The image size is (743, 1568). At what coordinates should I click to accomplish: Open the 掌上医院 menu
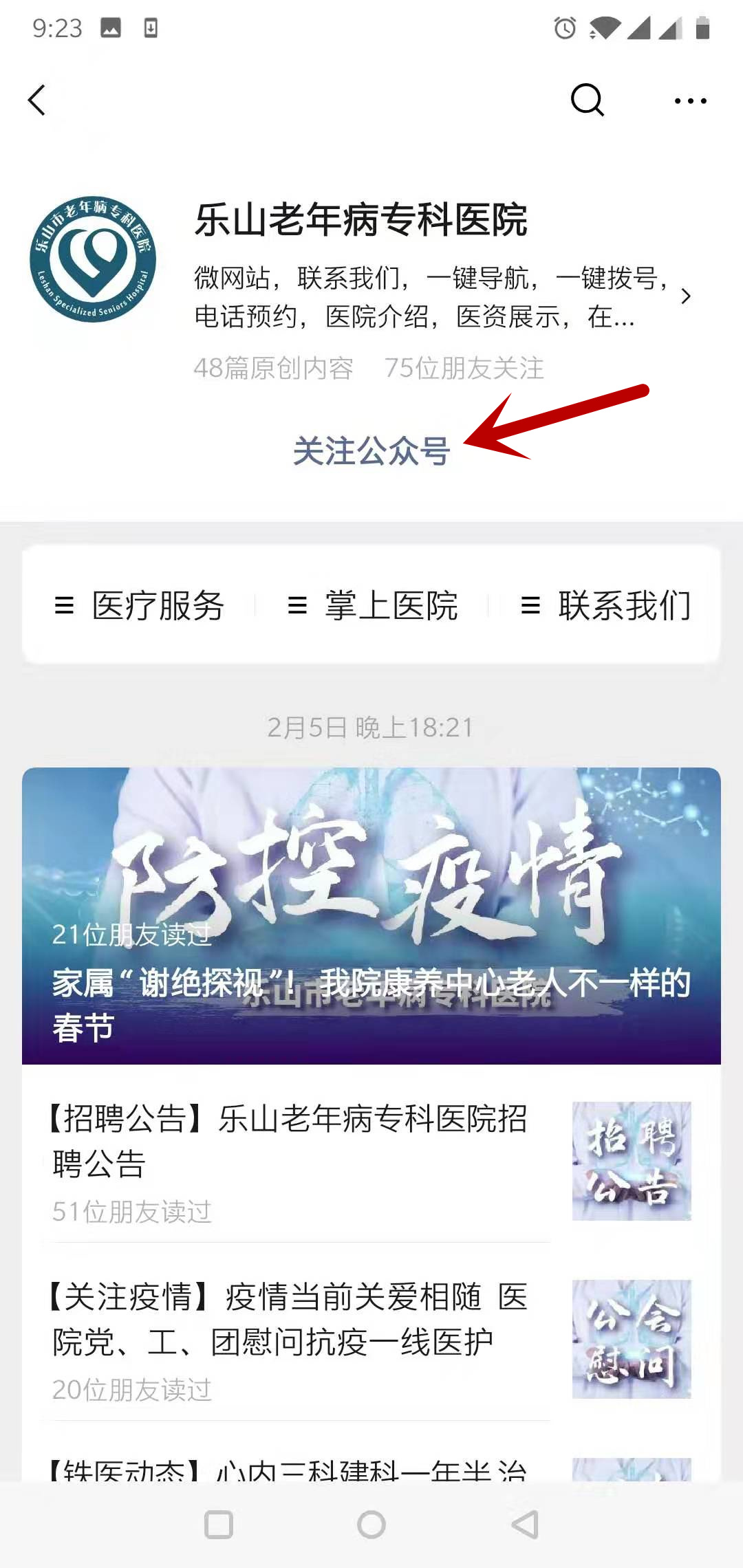tap(372, 606)
